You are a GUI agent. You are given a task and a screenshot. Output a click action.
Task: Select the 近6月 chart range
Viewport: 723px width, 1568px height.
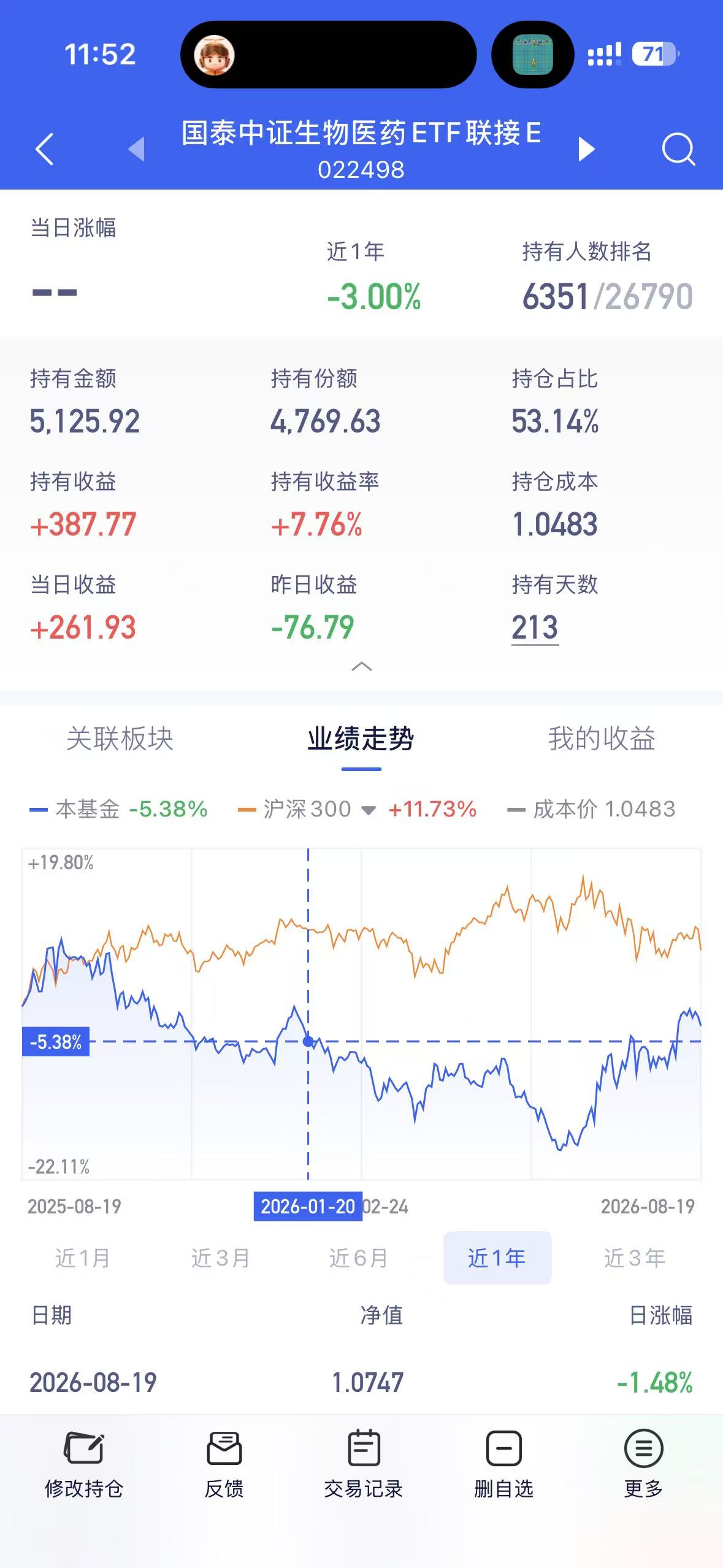click(x=358, y=1258)
